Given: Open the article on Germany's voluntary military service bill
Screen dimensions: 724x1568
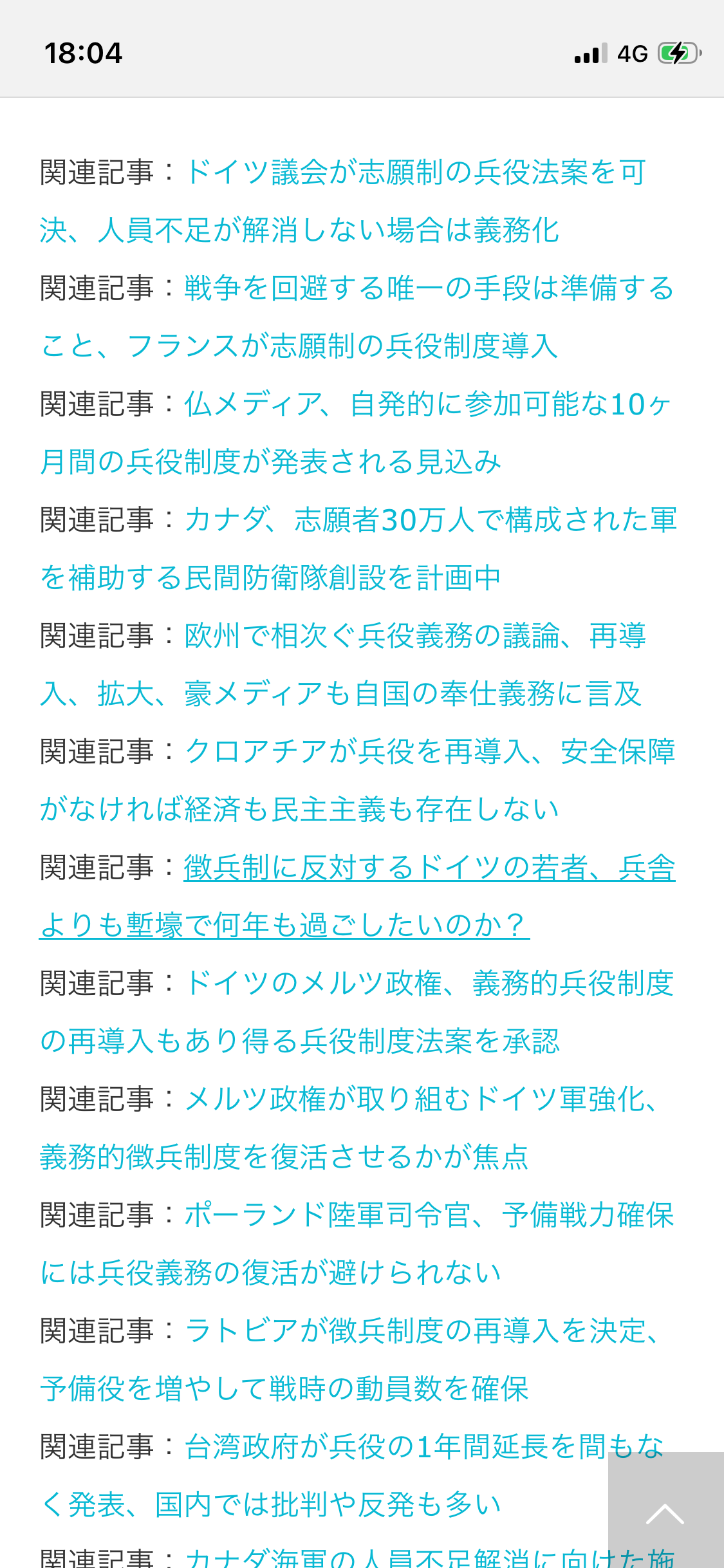Looking at the screenshot, I should click(415, 173).
